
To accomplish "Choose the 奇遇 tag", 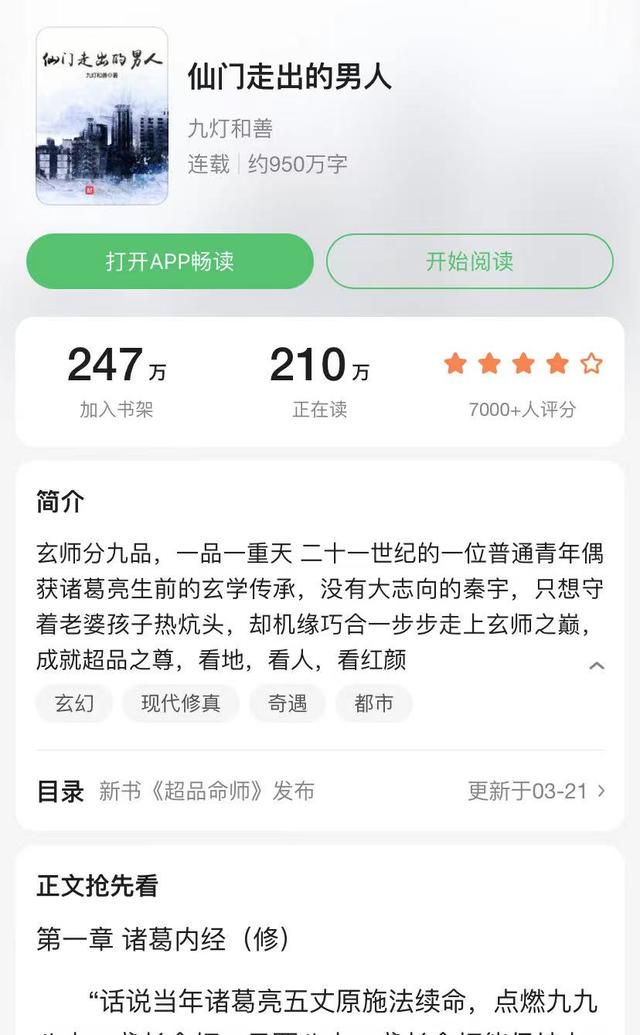I will [x=287, y=704].
